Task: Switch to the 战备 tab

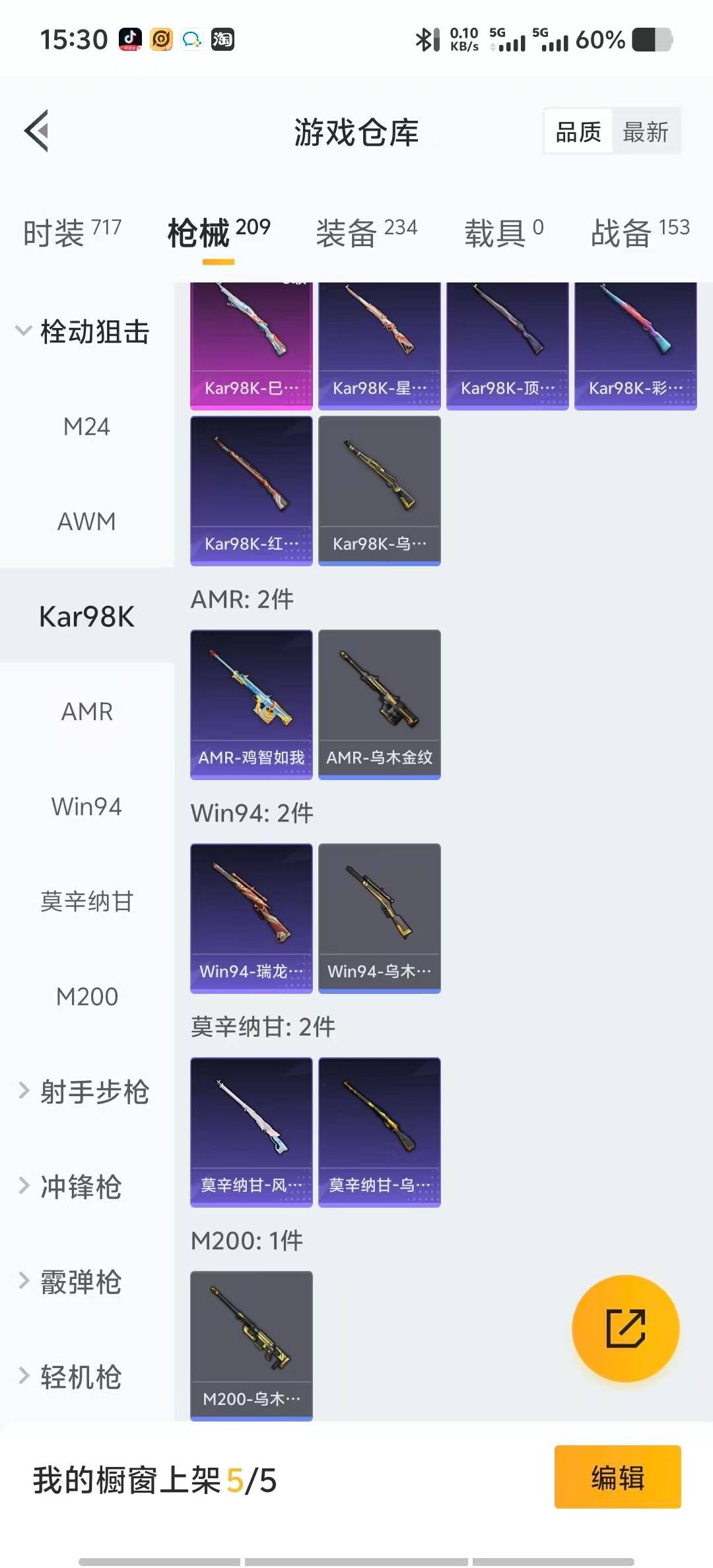Action: [x=639, y=232]
